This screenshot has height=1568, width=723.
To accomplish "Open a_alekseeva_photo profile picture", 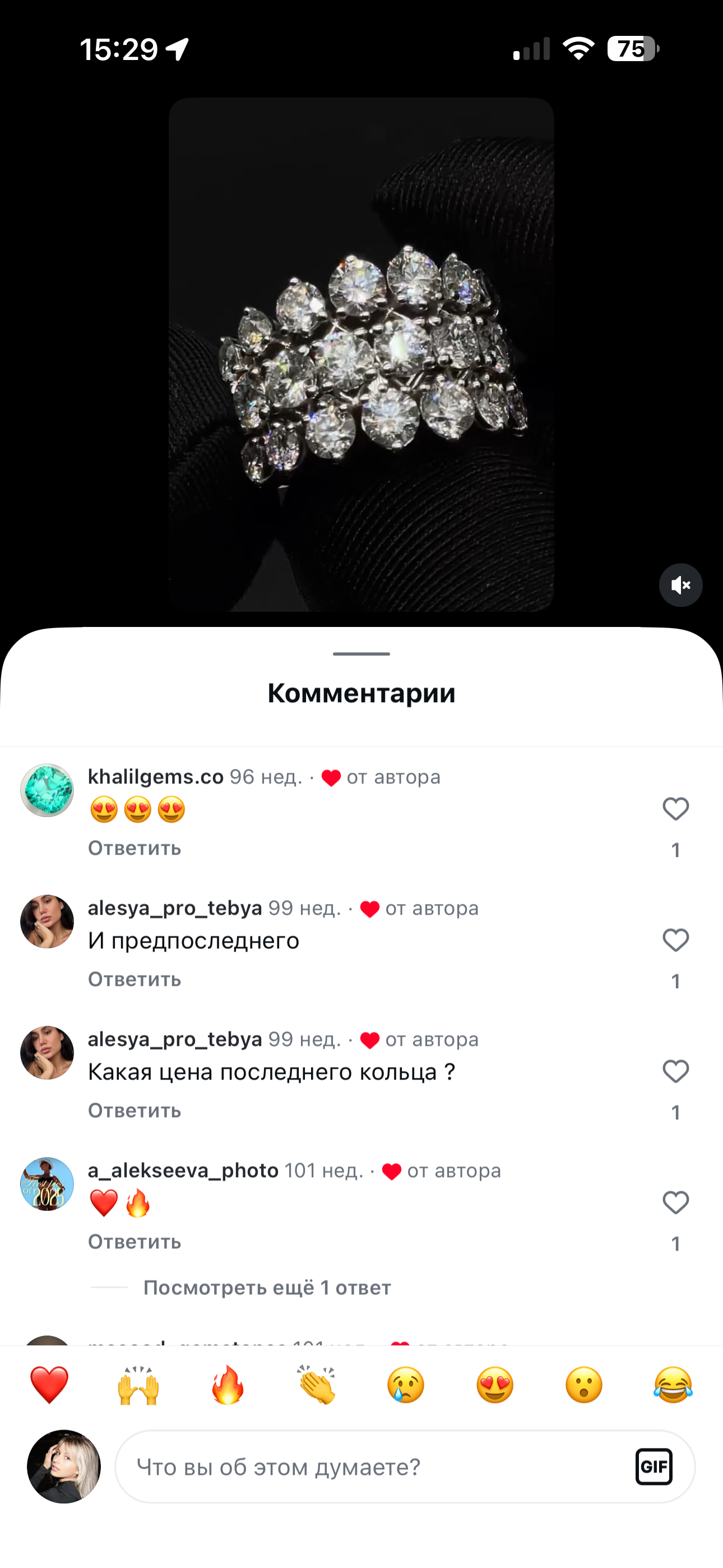I will coord(47,1184).
